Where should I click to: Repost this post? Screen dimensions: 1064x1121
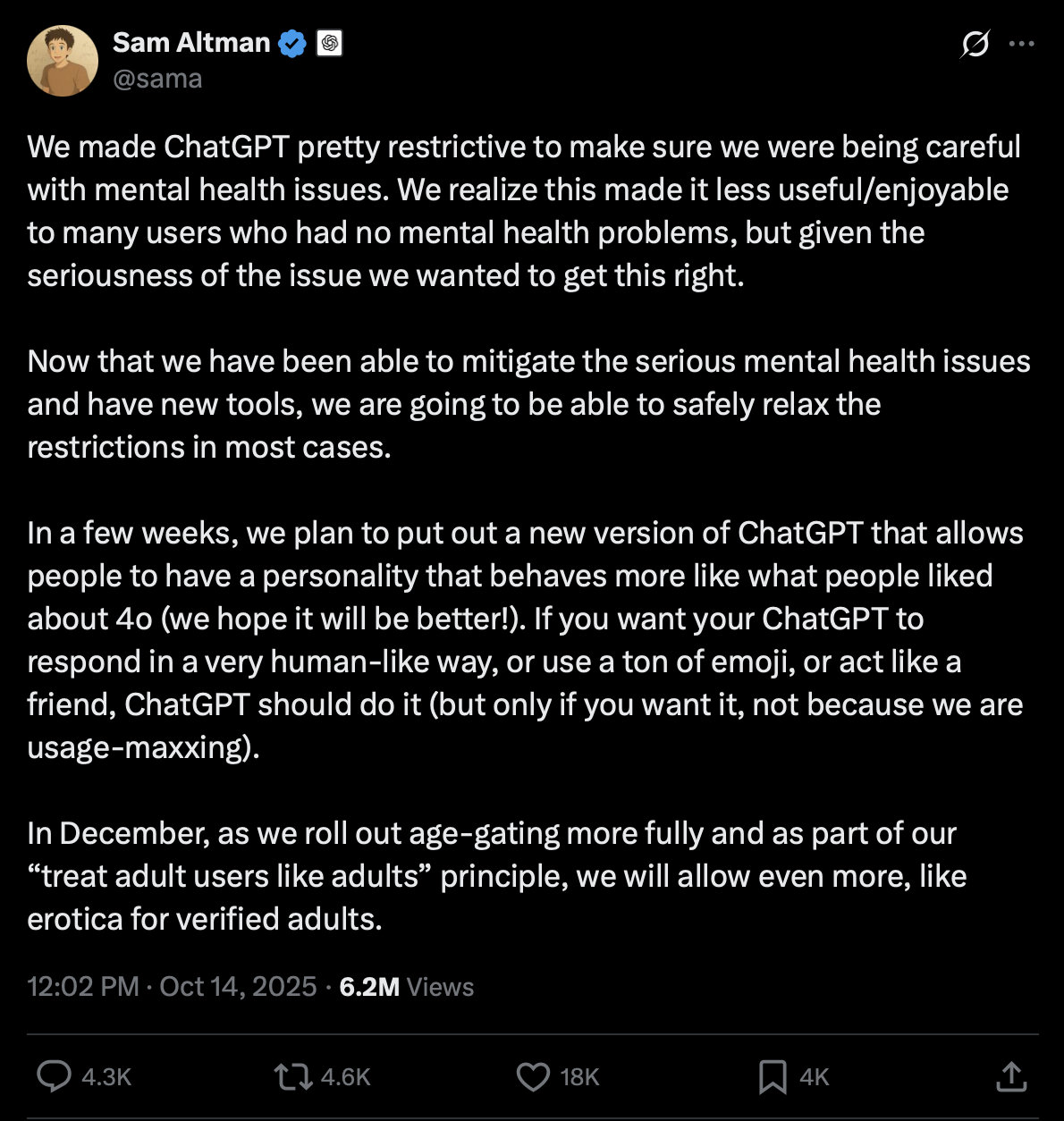[293, 1076]
